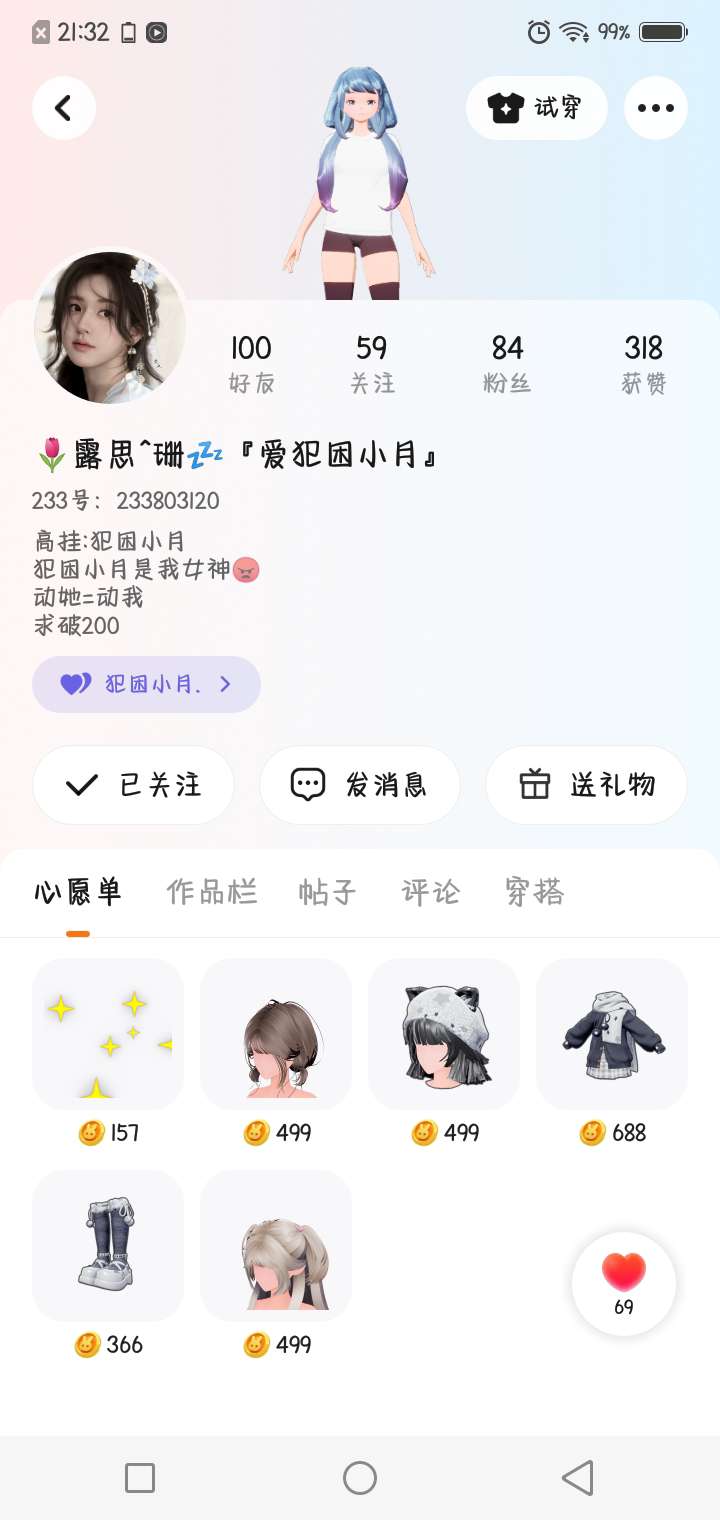Open the cat-ear hat item priced 499
The width and height of the screenshot is (720, 1520).
444,1034
